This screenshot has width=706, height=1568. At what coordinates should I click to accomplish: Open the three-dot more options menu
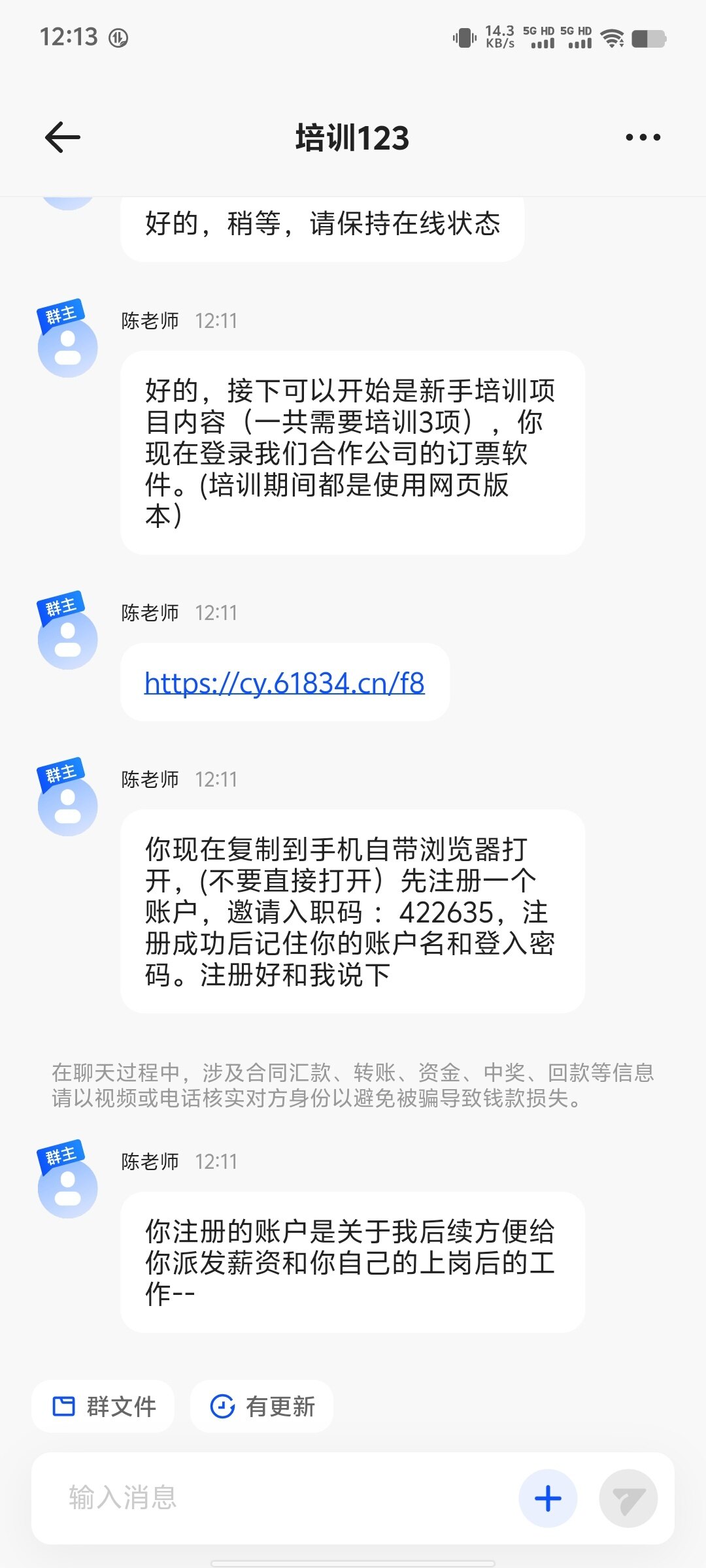[643, 137]
